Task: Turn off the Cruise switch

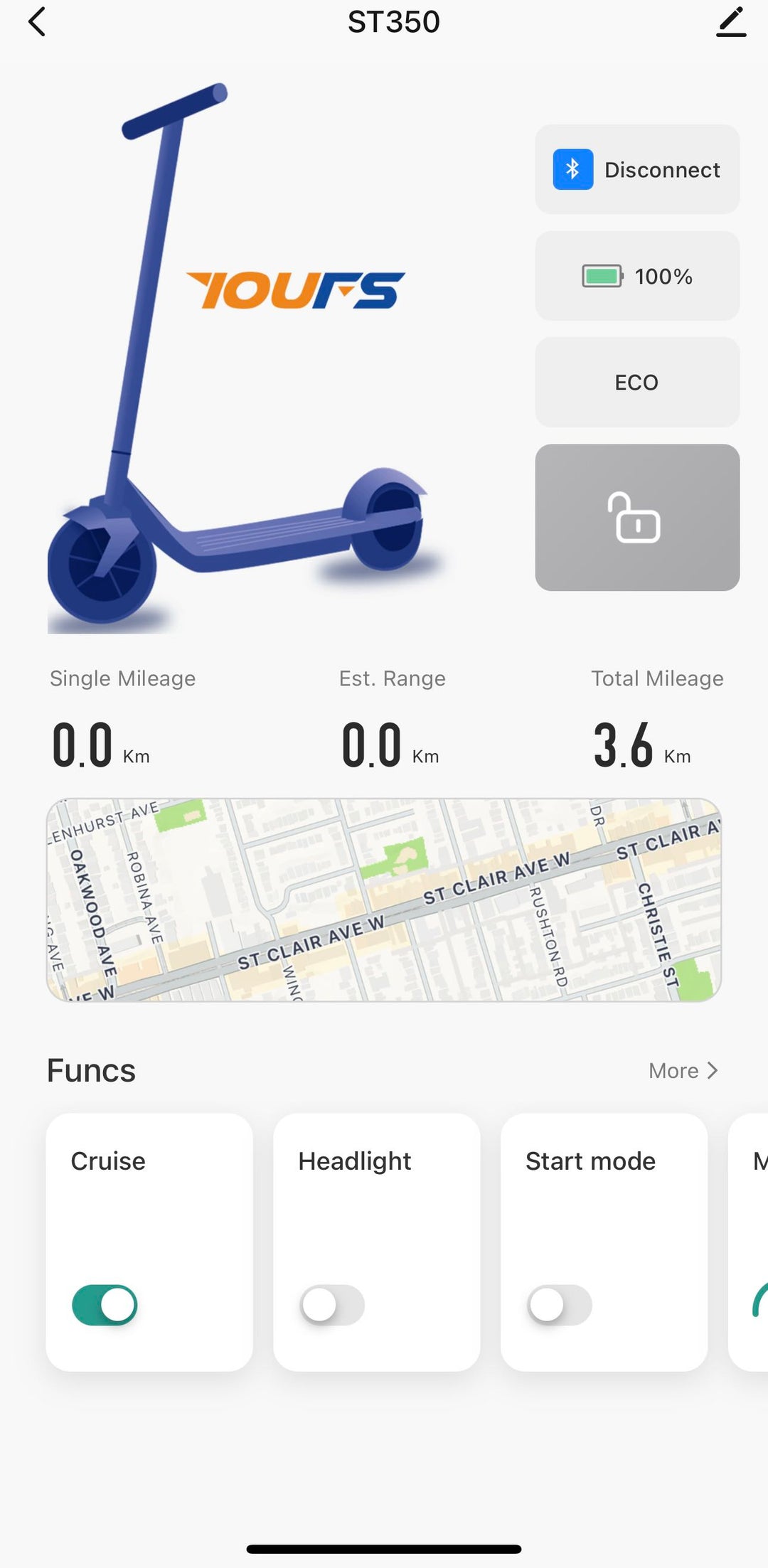Action: tap(105, 1305)
